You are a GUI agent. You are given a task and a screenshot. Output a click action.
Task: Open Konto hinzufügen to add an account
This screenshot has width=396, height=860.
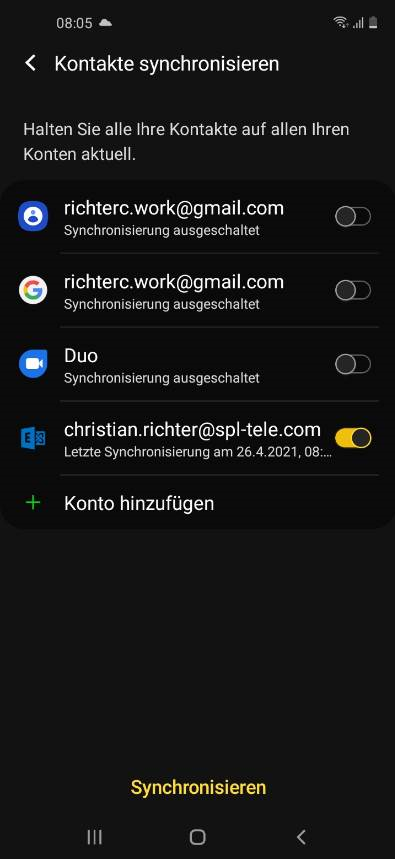coord(198,503)
